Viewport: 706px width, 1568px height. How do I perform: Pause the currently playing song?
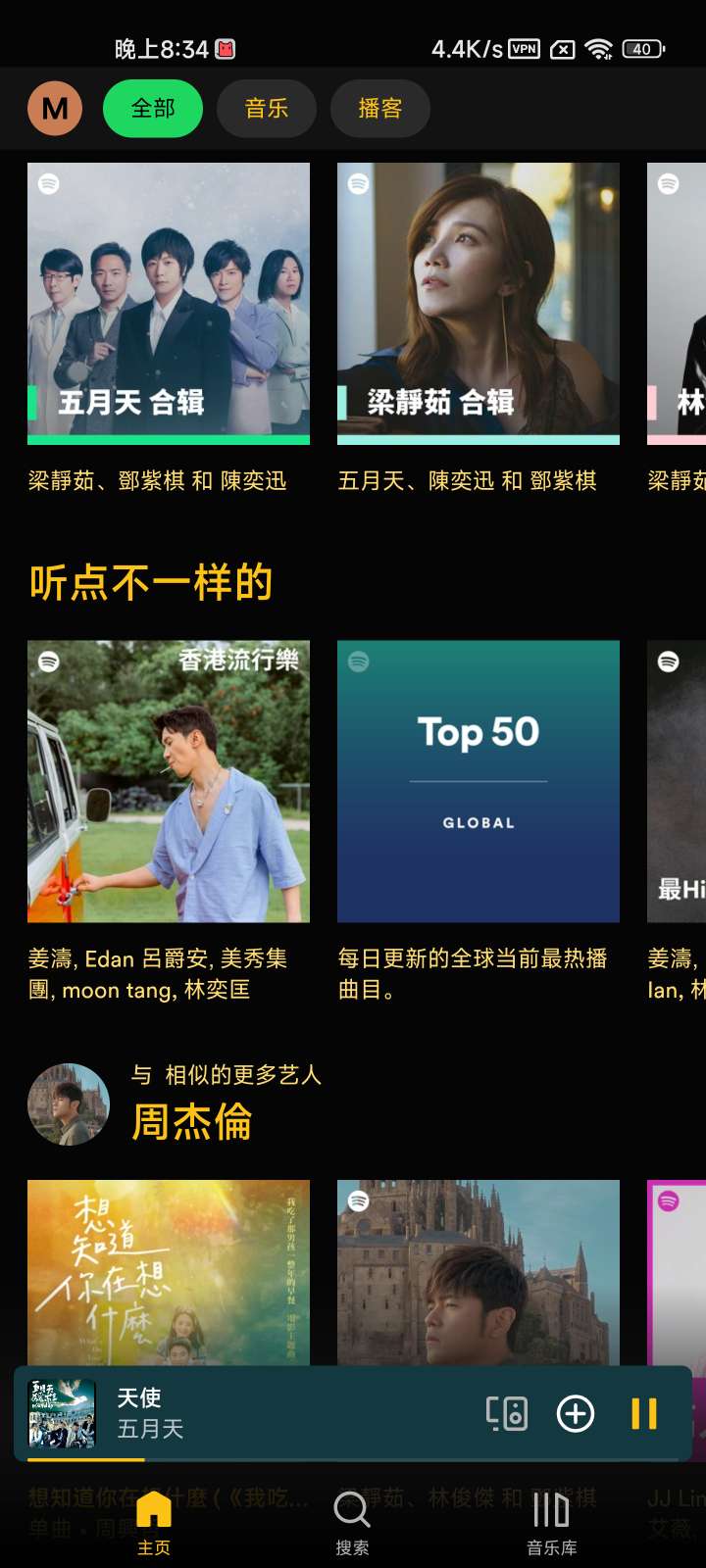[644, 1413]
